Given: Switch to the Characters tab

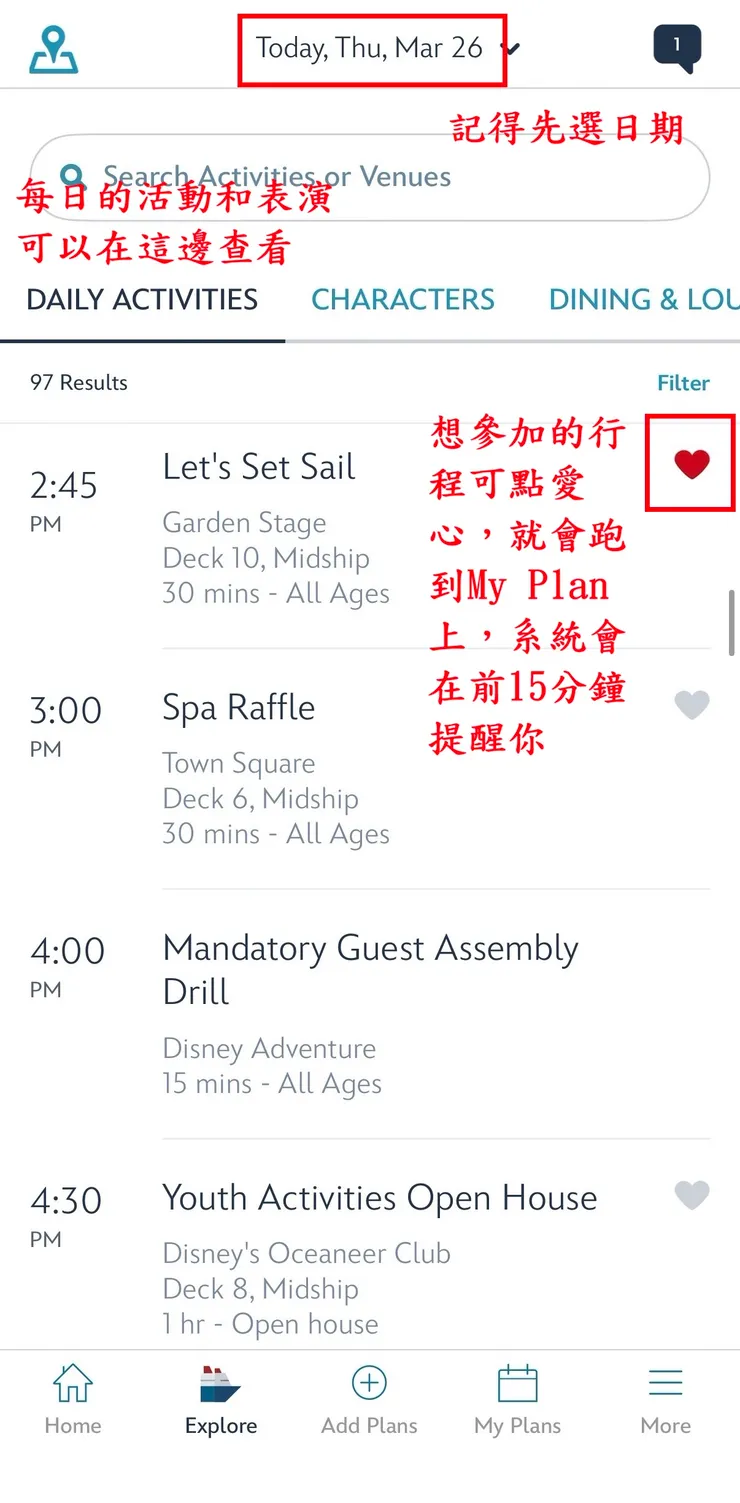Looking at the screenshot, I should pos(402,300).
